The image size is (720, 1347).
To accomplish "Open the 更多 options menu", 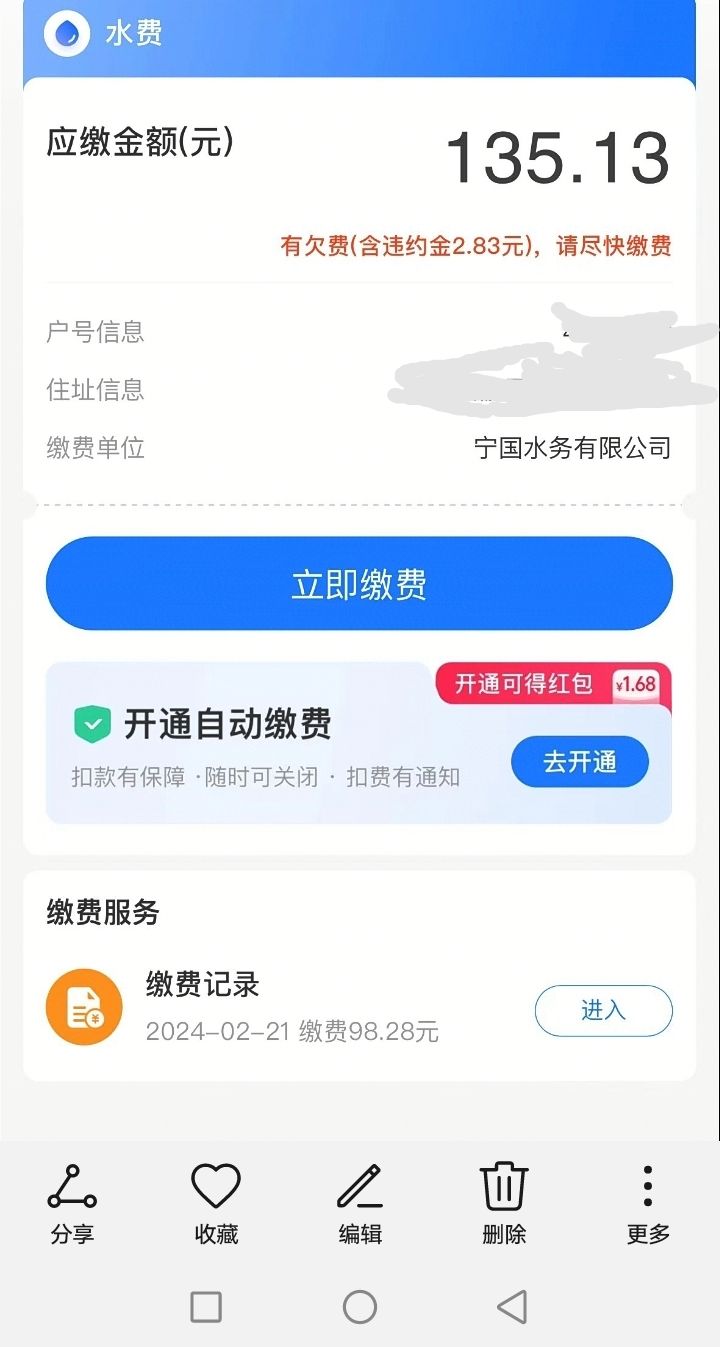I will [648, 1205].
